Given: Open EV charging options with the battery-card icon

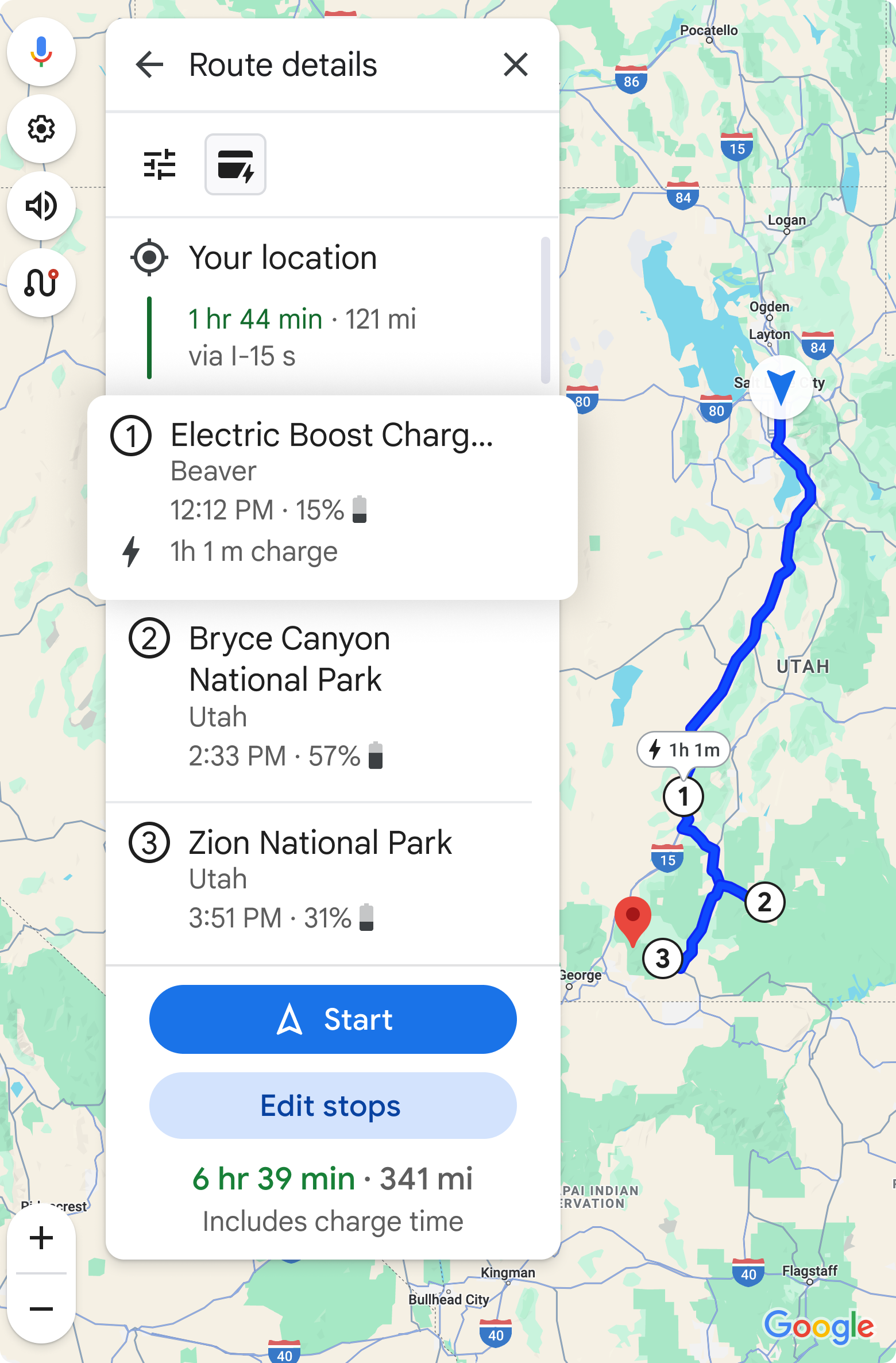Looking at the screenshot, I should pyautogui.click(x=235, y=164).
